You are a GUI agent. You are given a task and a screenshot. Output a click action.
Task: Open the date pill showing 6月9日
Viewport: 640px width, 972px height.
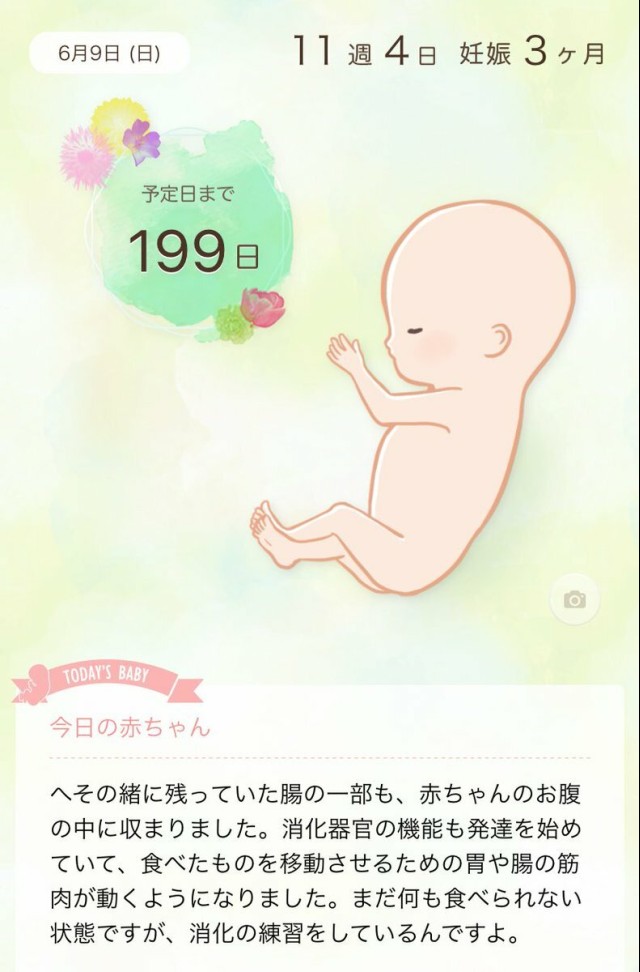point(109,53)
